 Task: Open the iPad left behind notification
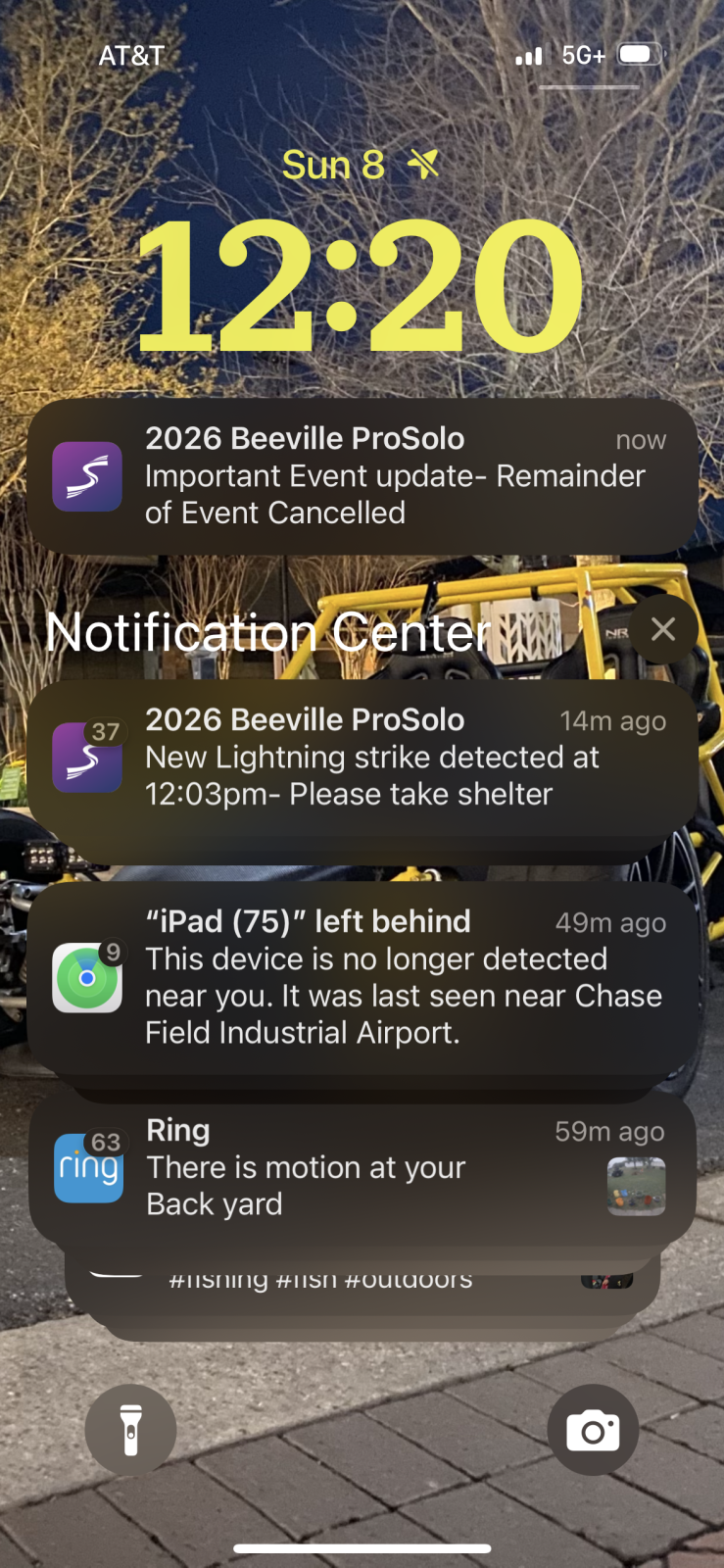362,978
